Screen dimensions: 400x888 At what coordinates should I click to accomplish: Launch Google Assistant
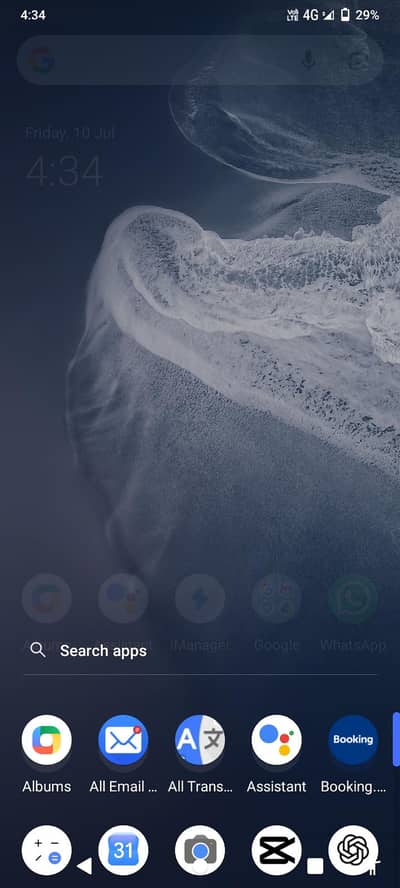click(x=276, y=740)
